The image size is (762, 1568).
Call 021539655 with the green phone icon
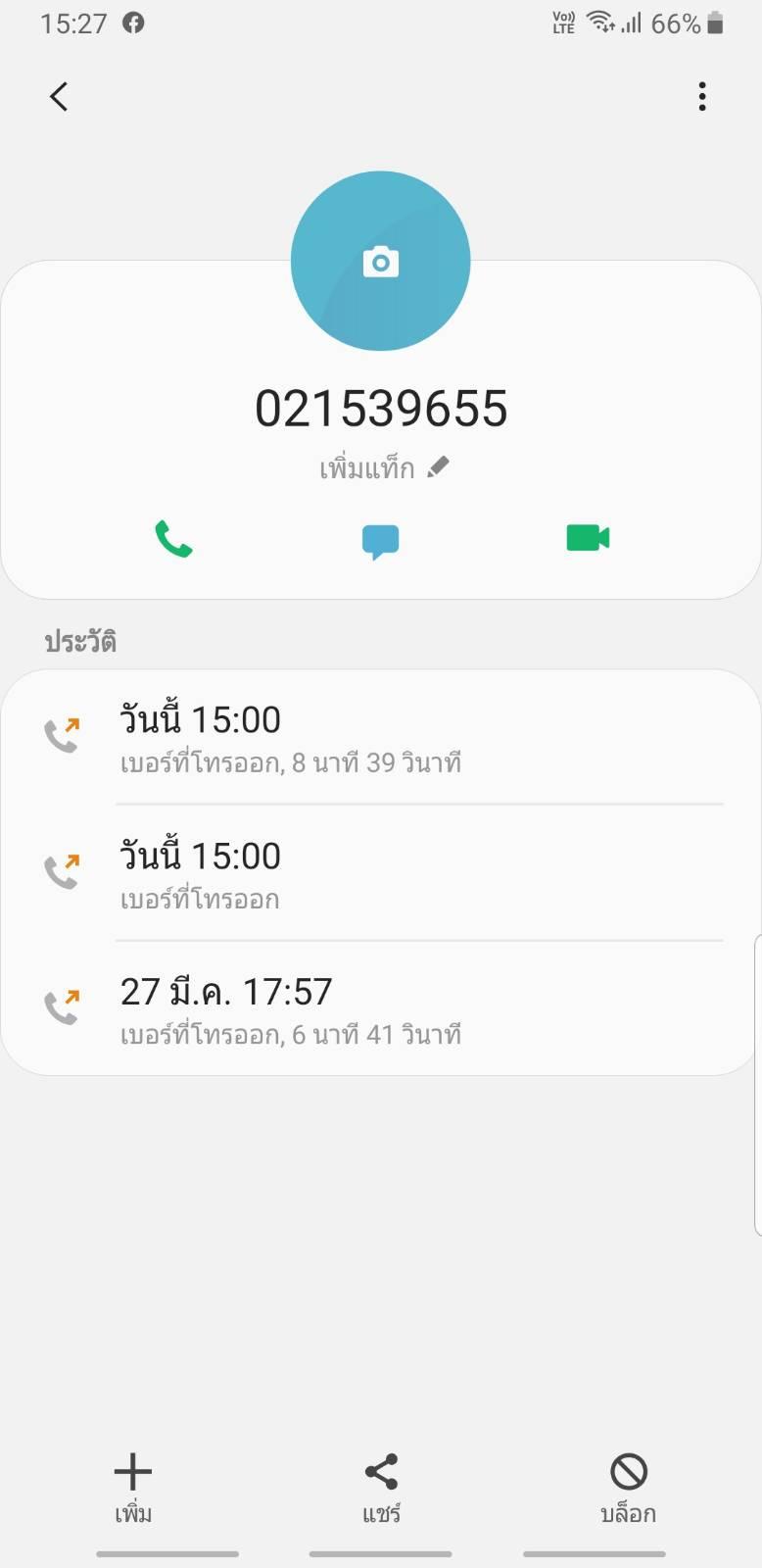tap(173, 538)
